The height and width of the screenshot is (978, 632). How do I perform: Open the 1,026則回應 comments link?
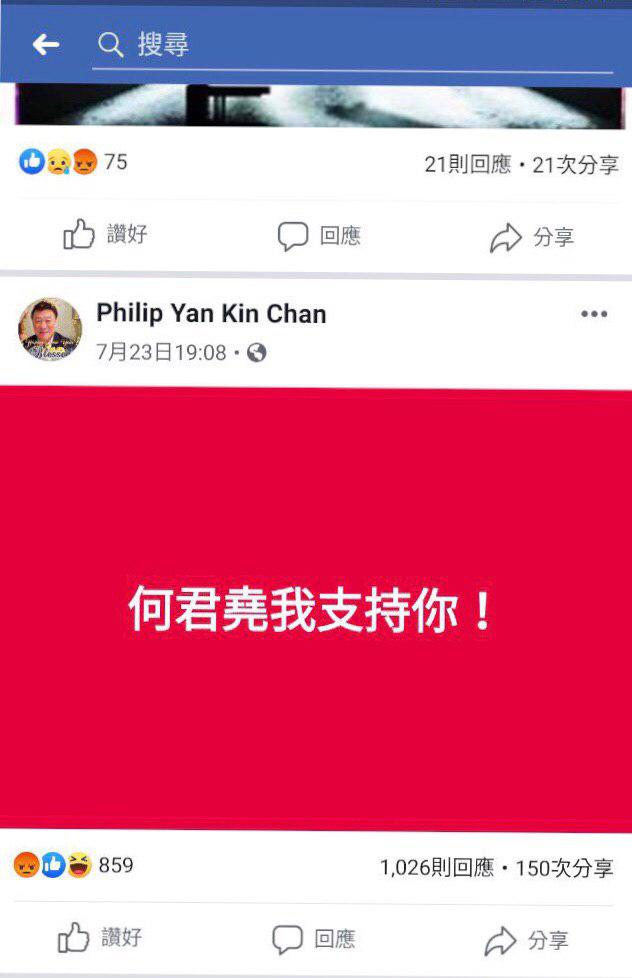coord(436,868)
